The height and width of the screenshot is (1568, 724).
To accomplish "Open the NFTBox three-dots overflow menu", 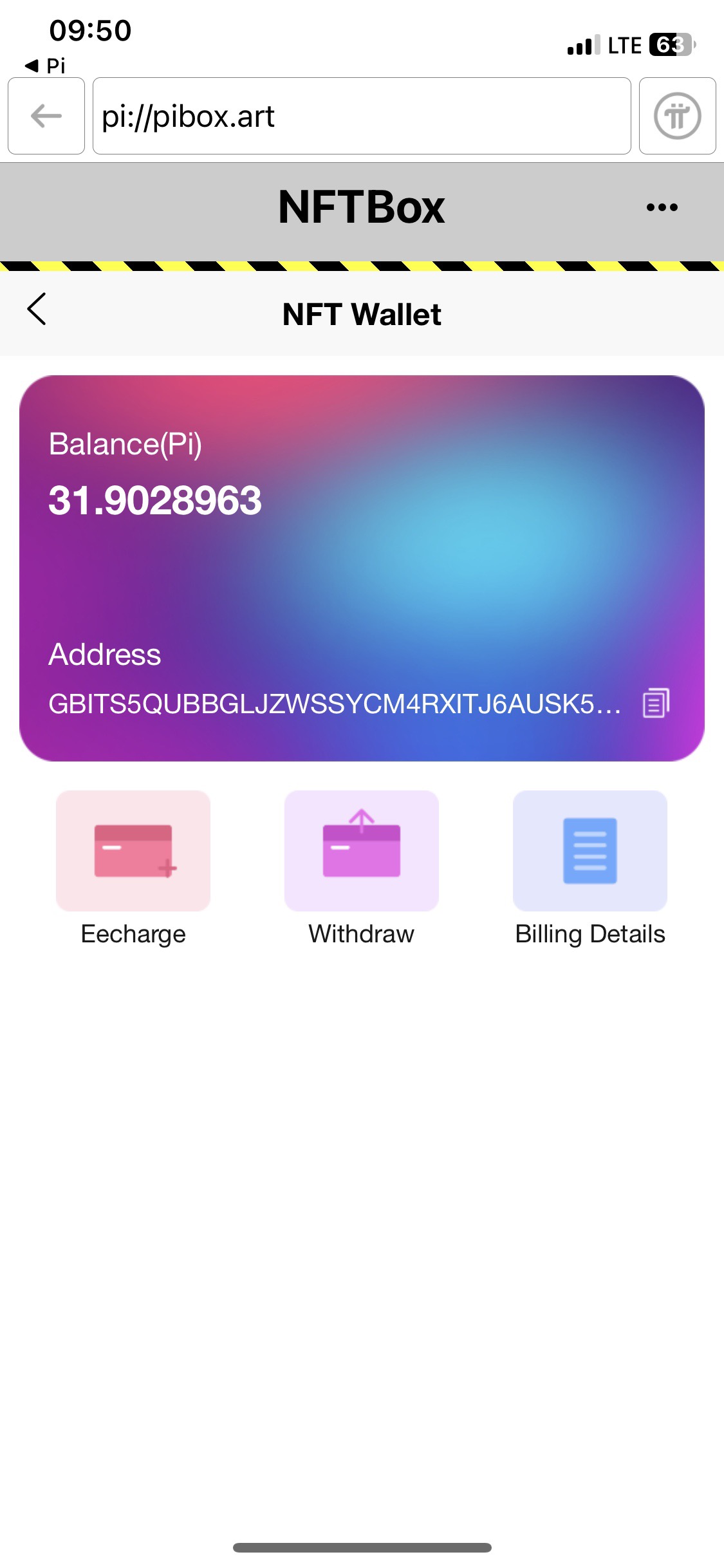I will (x=662, y=207).
